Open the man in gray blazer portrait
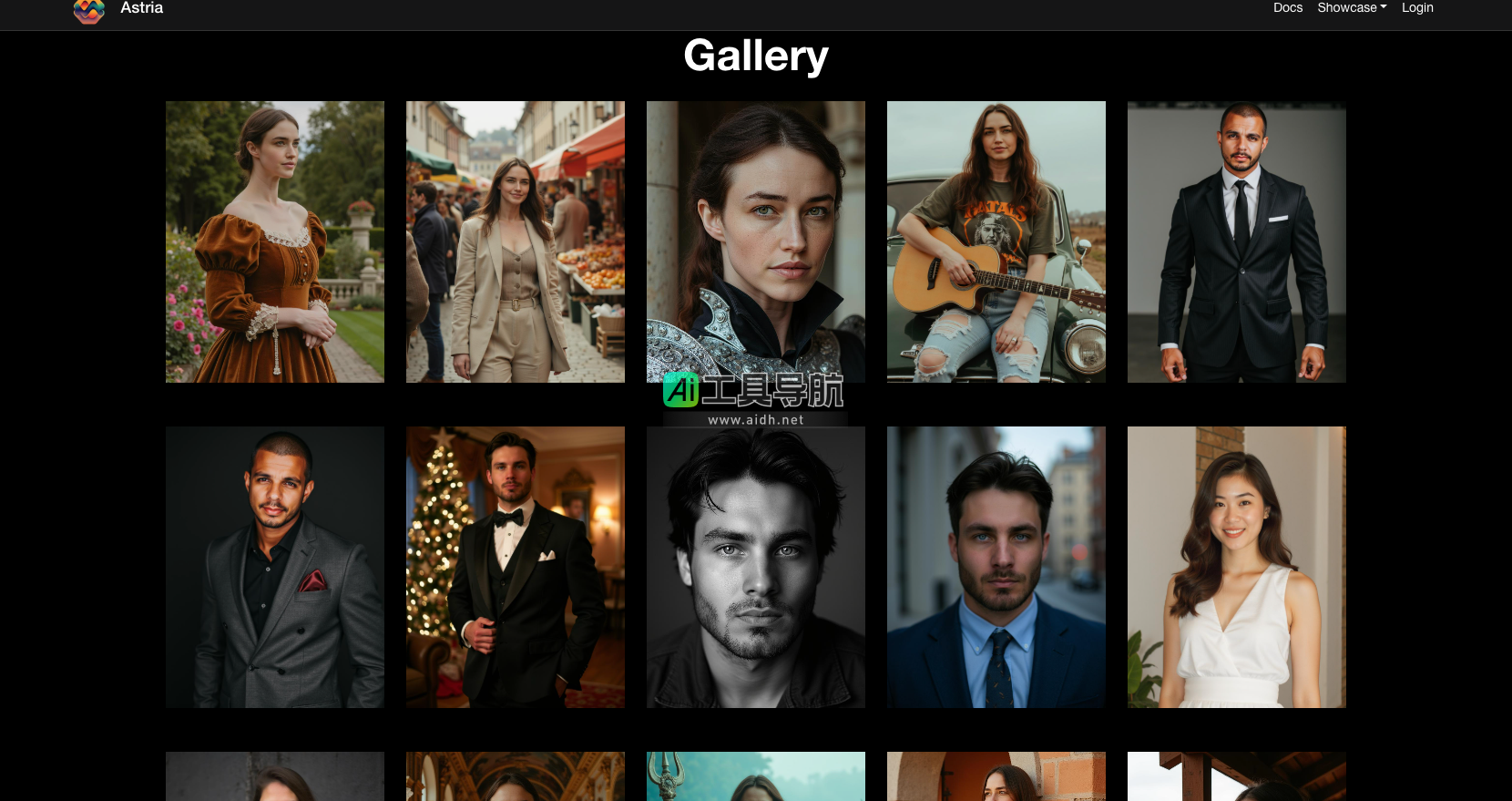The height and width of the screenshot is (801, 1512). tap(275, 567)
